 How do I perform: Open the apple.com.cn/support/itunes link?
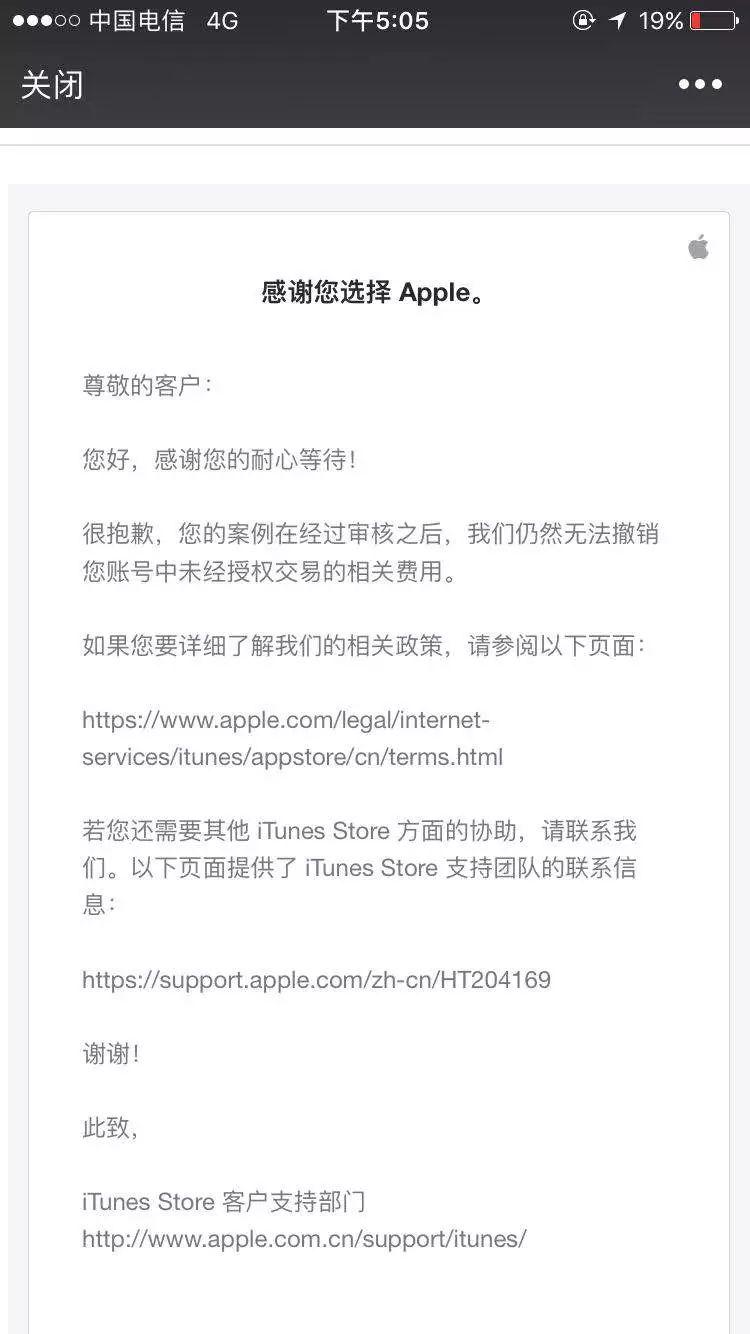(x=304, y=1239)
